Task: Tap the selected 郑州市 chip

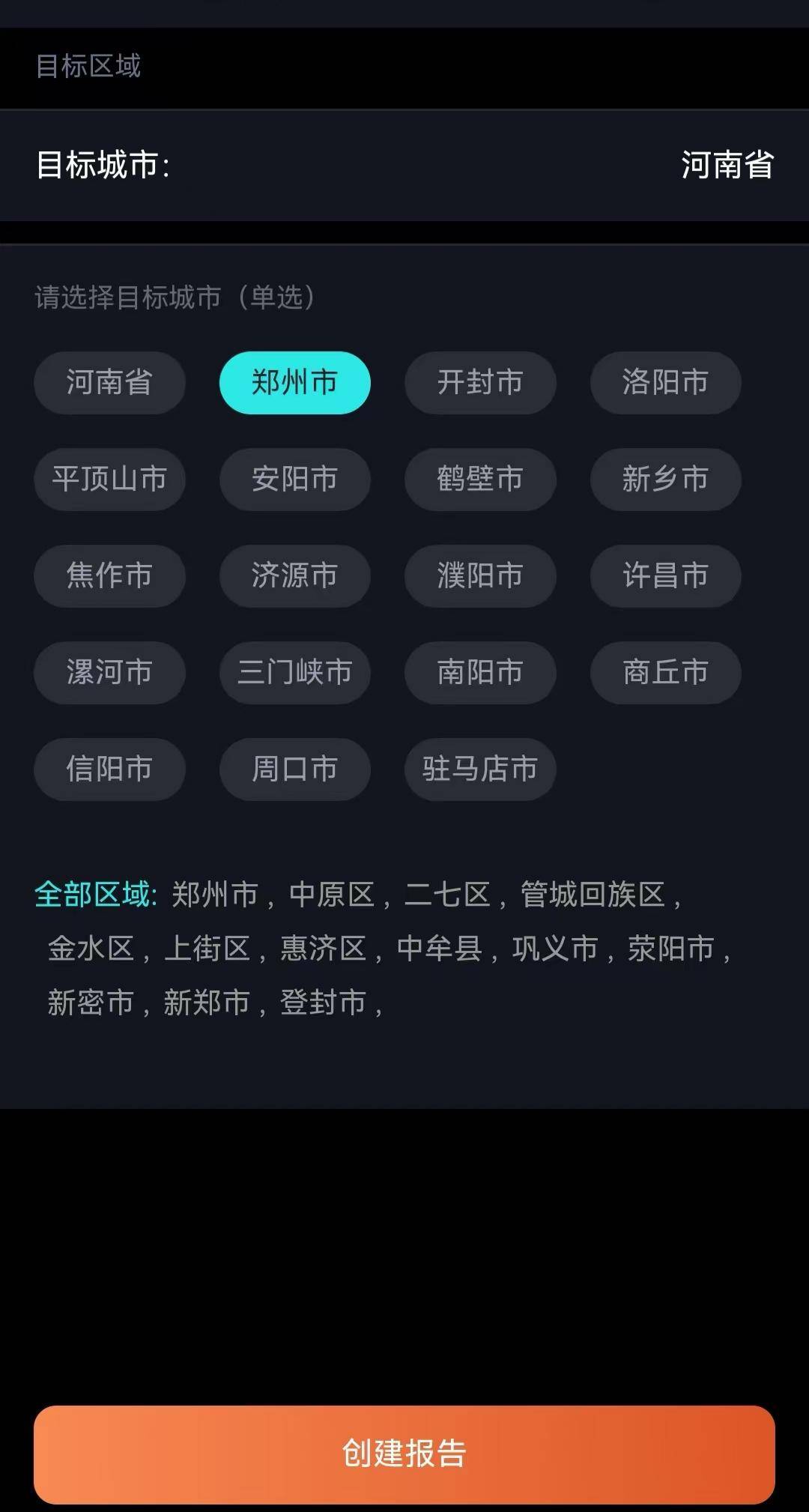Action: pos(294,382)
